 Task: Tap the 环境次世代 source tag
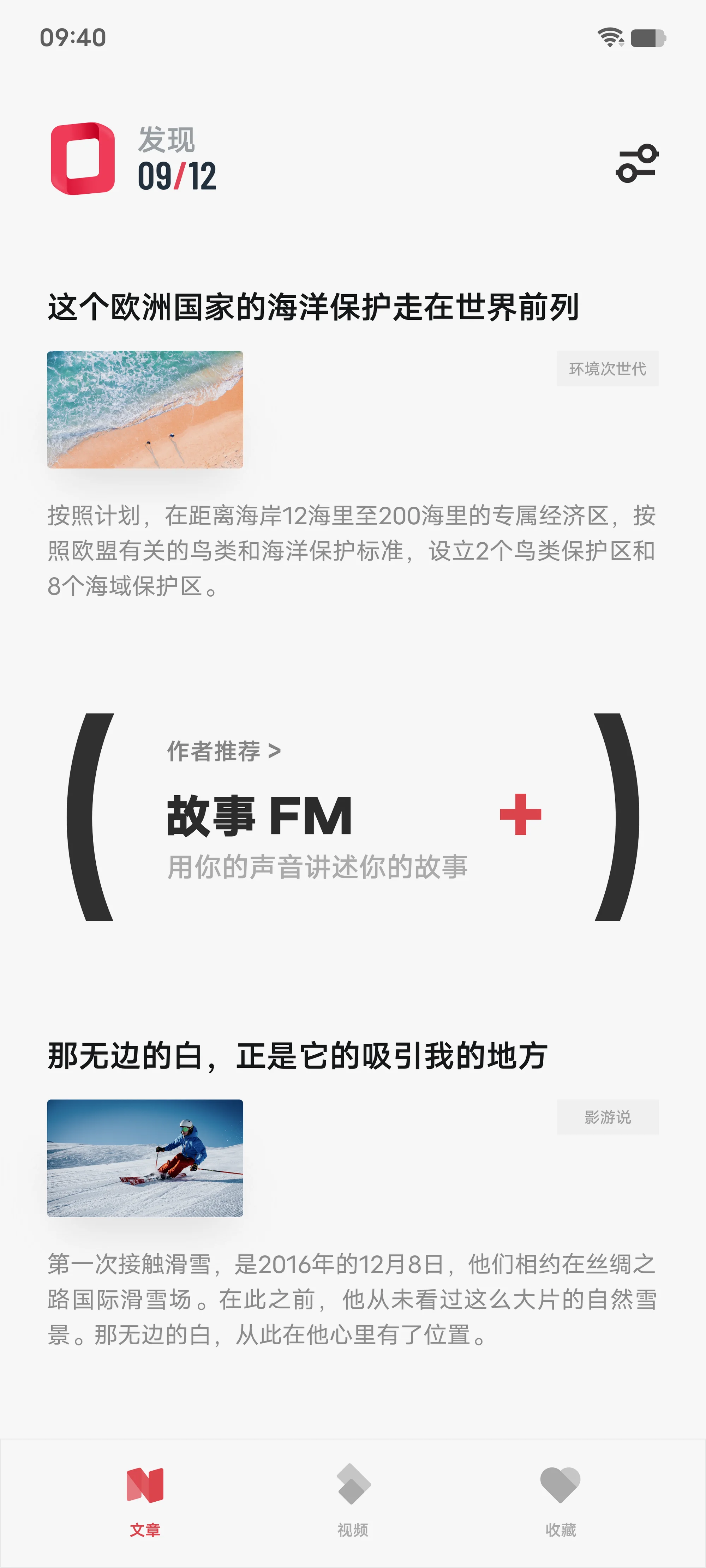tap(607, 368)
